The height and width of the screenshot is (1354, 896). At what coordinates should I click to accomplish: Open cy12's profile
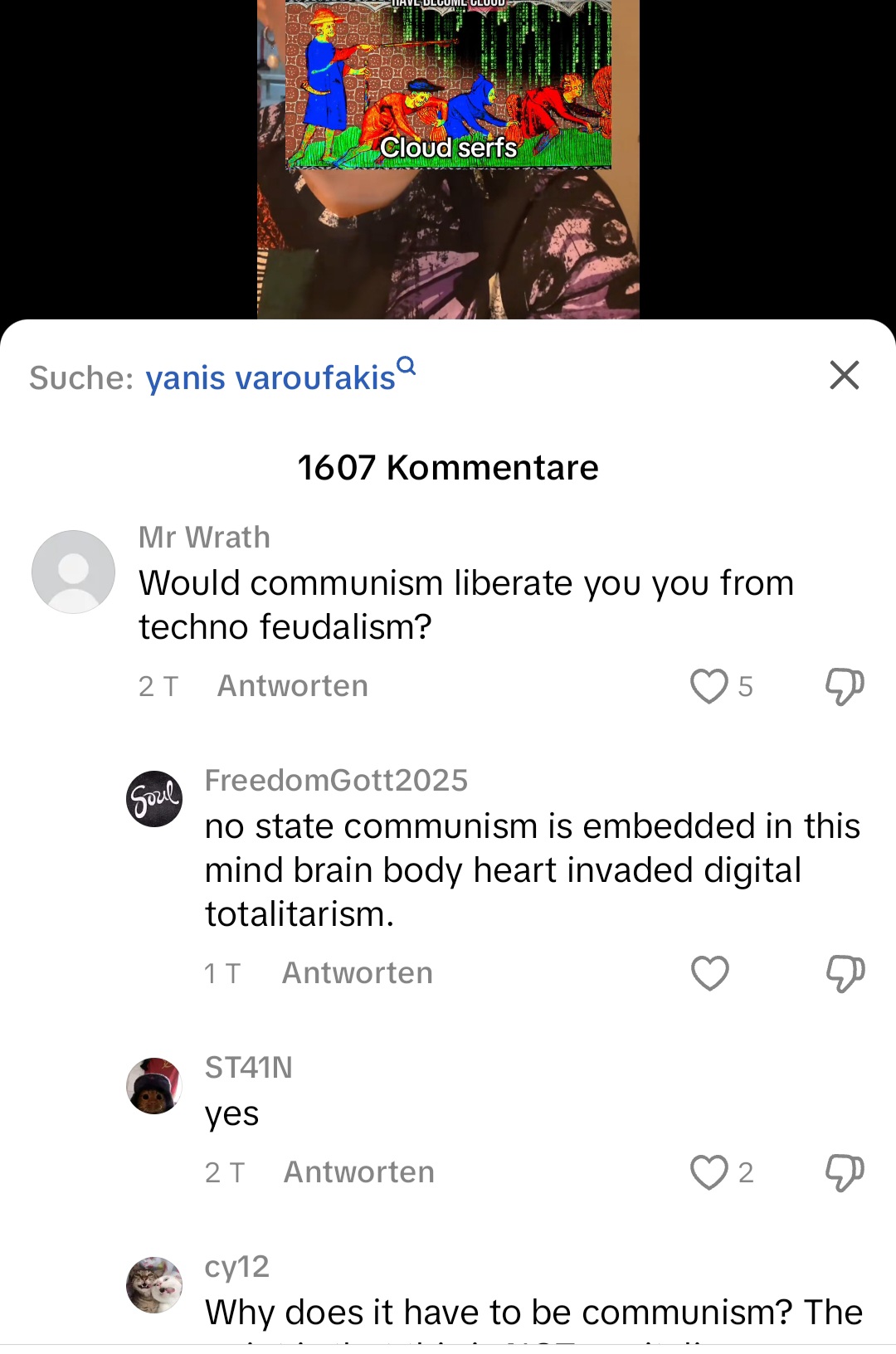point(154,1285)
